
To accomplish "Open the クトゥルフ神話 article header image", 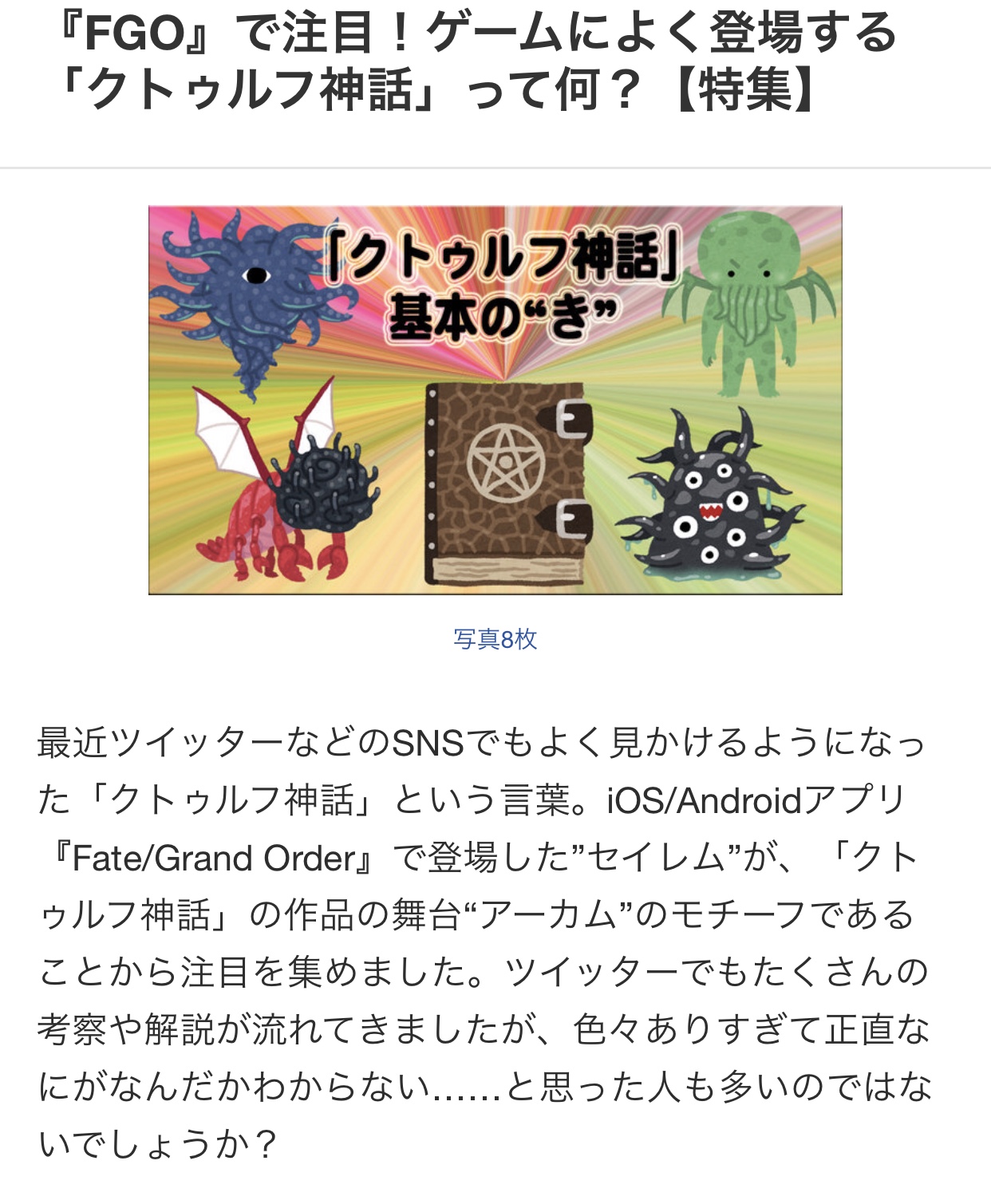I will pyautogui.click(x=495, y=400).
